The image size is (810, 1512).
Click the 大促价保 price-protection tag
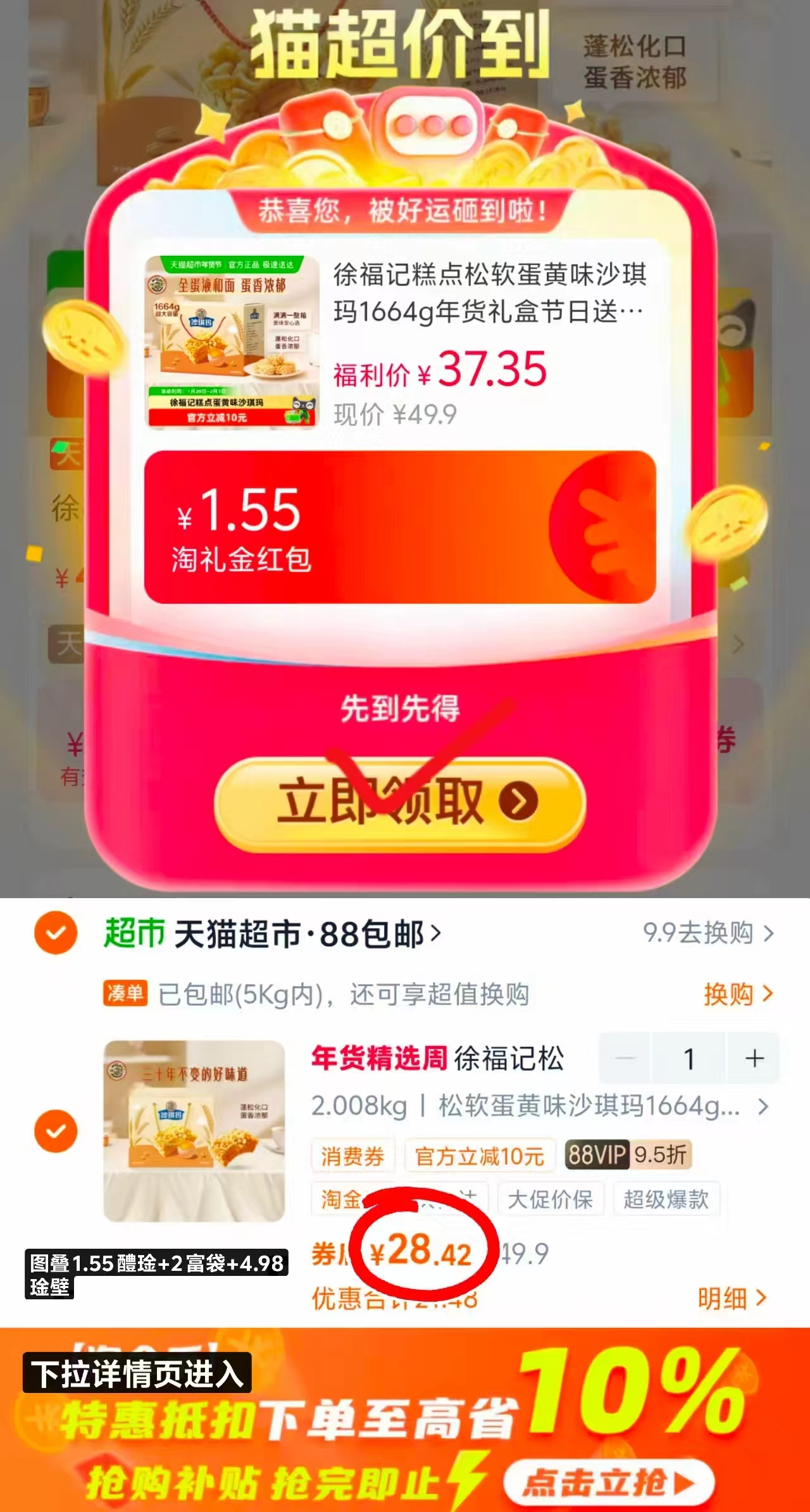click(550, 1200)
